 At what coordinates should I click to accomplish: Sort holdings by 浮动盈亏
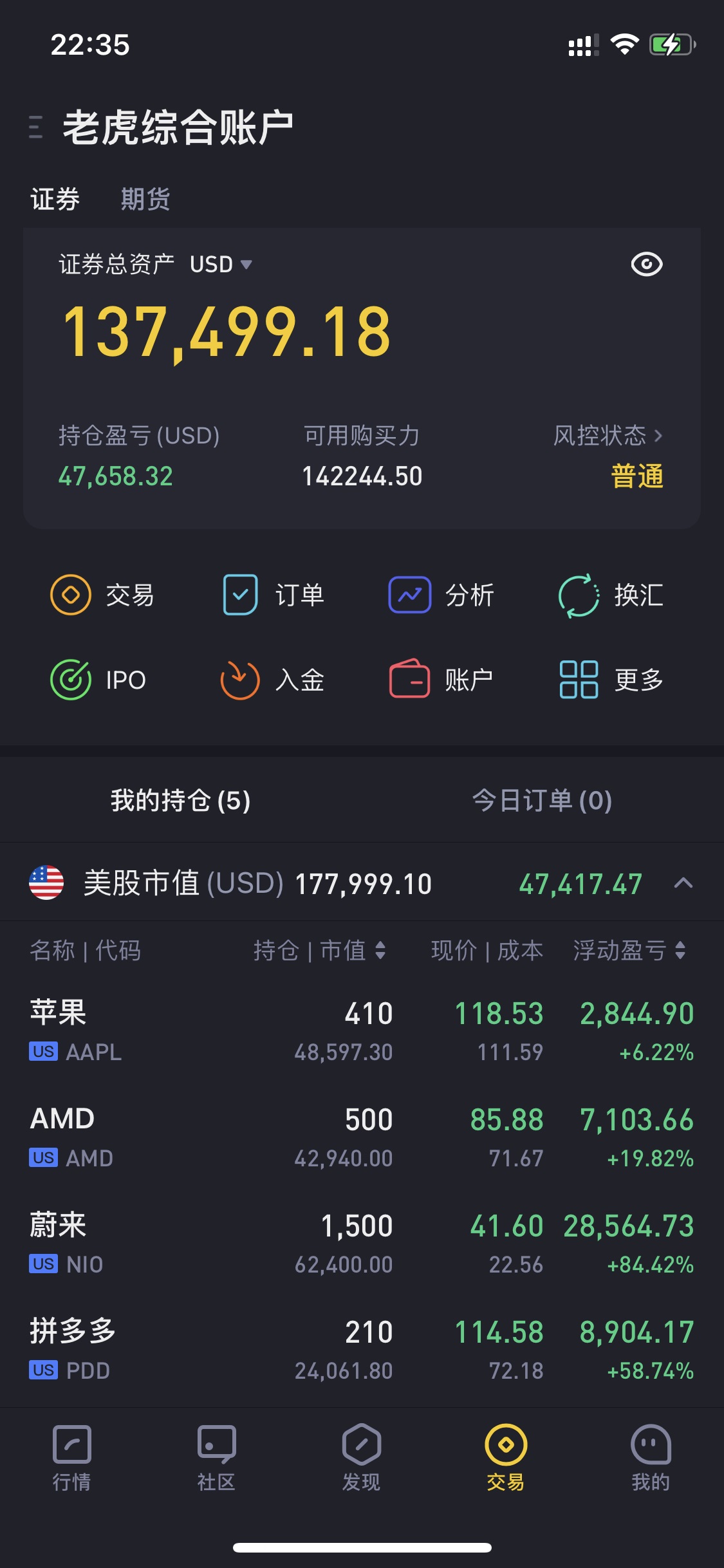629,950
